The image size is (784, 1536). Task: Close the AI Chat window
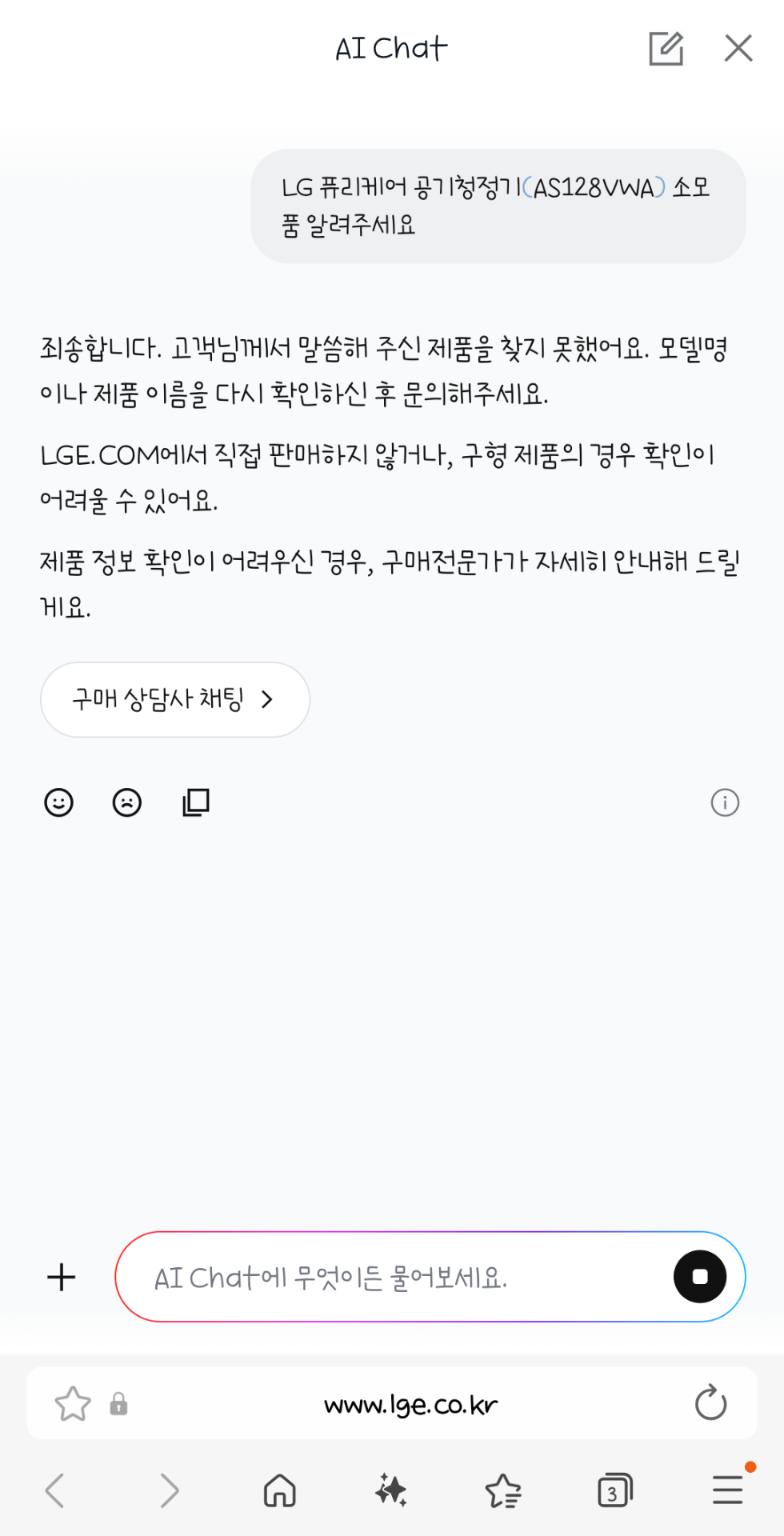(x=738, y=48)
